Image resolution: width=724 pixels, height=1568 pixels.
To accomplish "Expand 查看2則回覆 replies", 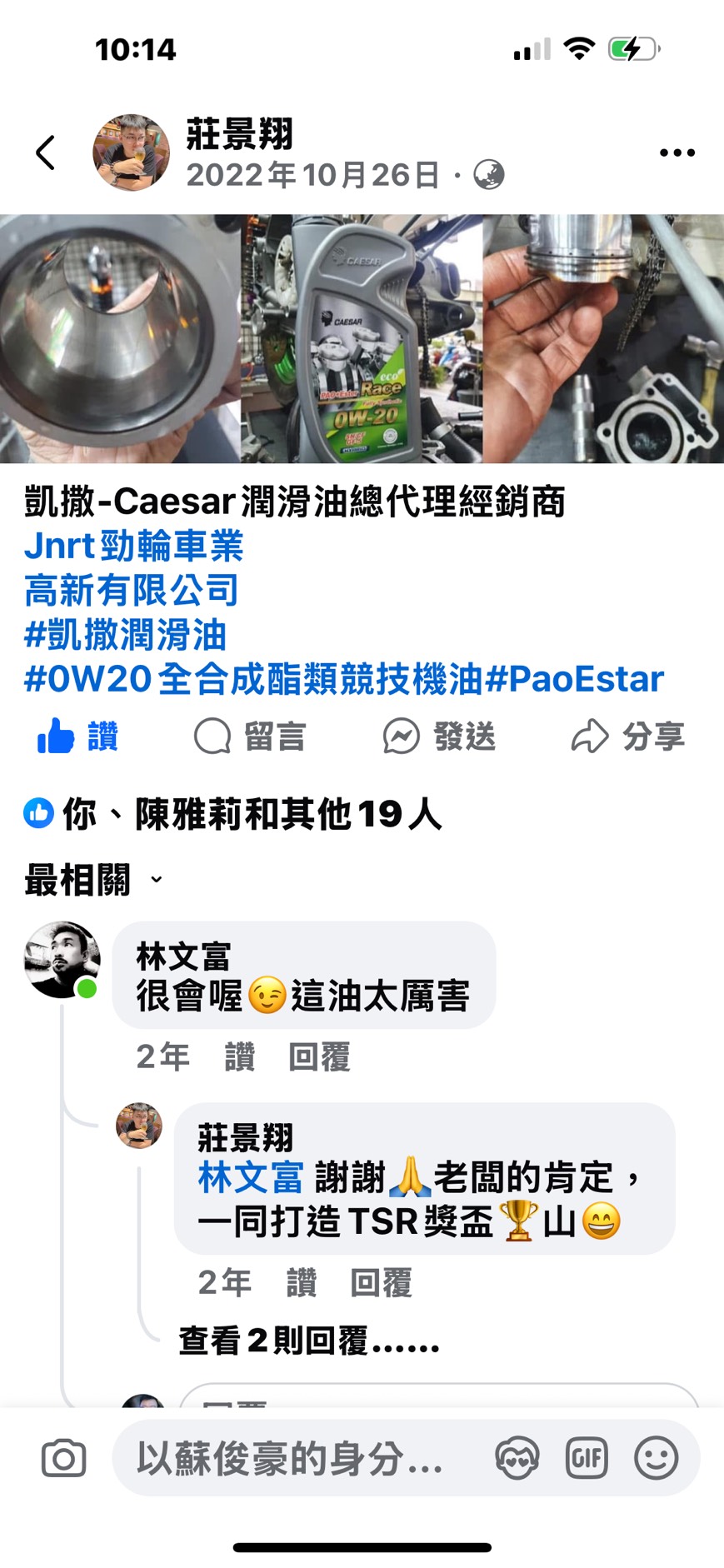I will click(308, 1341).
